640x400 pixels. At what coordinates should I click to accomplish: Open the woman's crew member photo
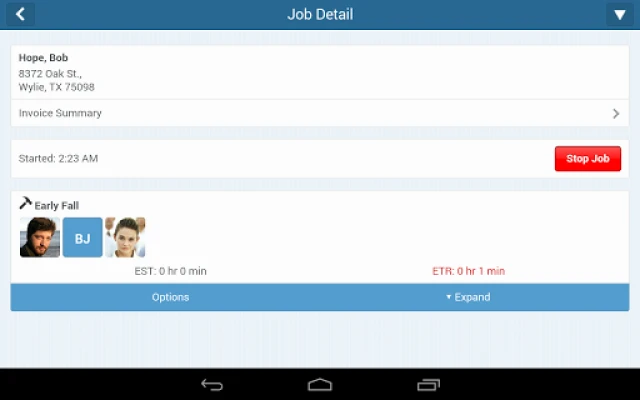pos(125,238)
